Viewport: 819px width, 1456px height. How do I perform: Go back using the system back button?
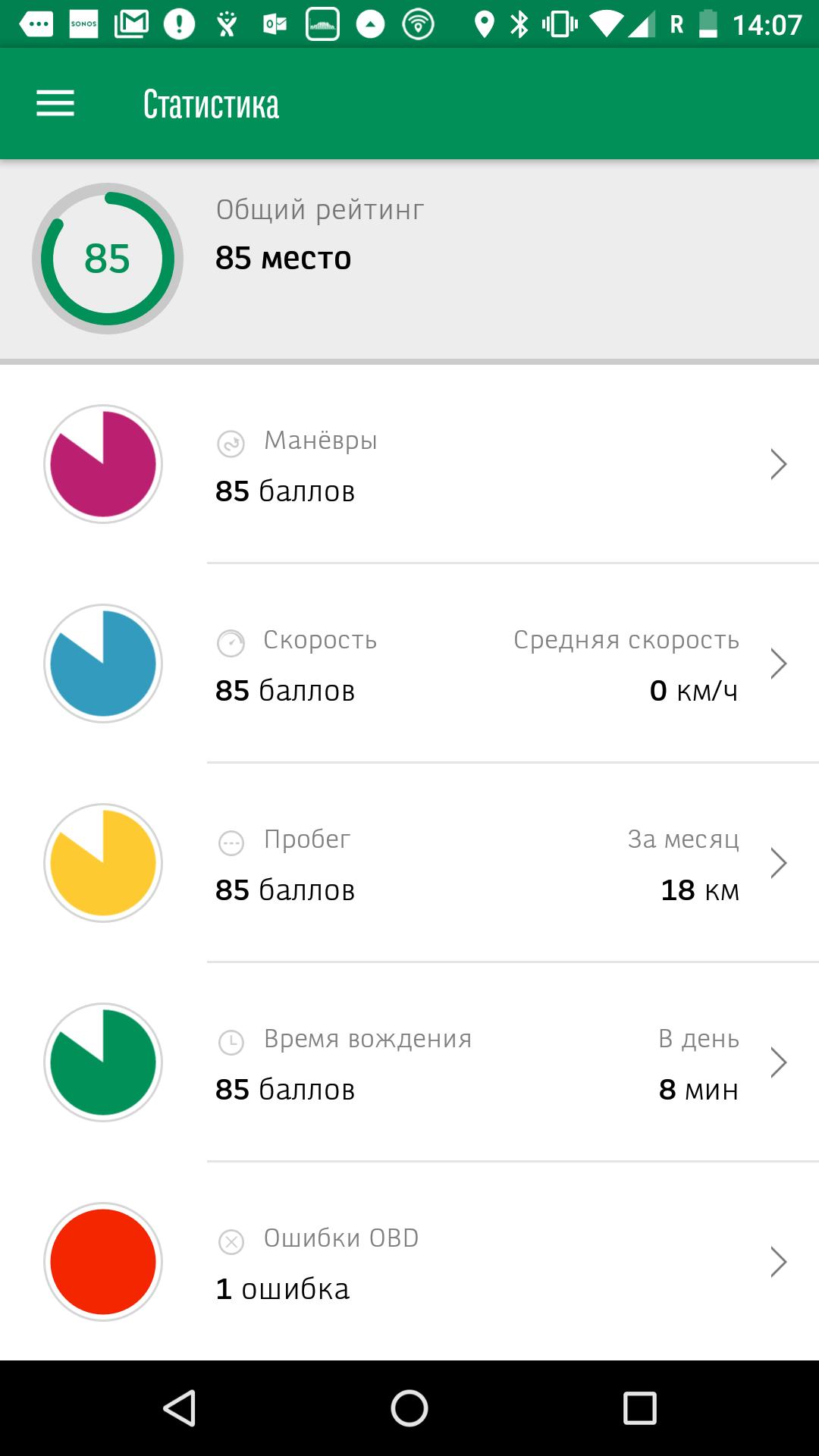pyautogui.click(x=180, y=1408)
